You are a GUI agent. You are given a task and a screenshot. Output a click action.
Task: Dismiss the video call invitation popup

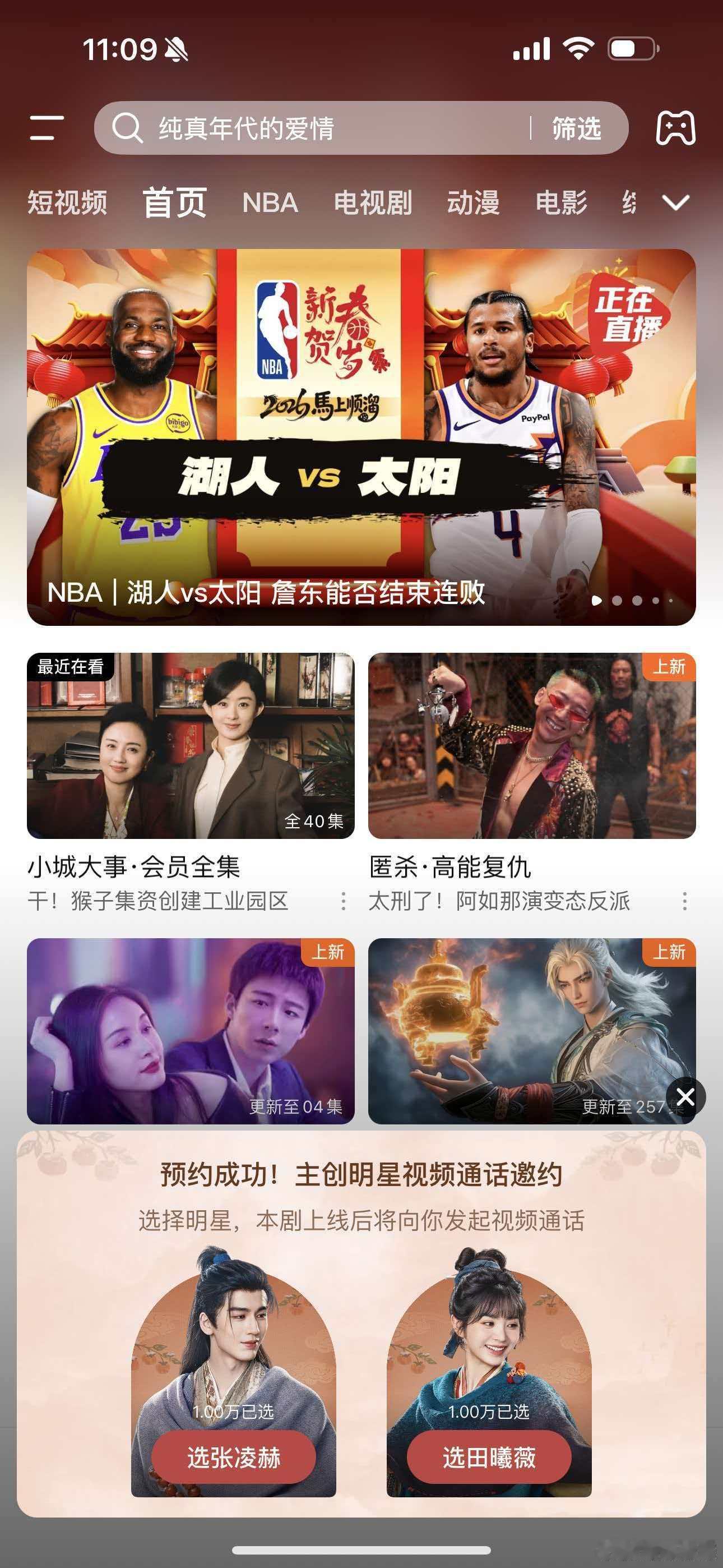[686, 1097]
